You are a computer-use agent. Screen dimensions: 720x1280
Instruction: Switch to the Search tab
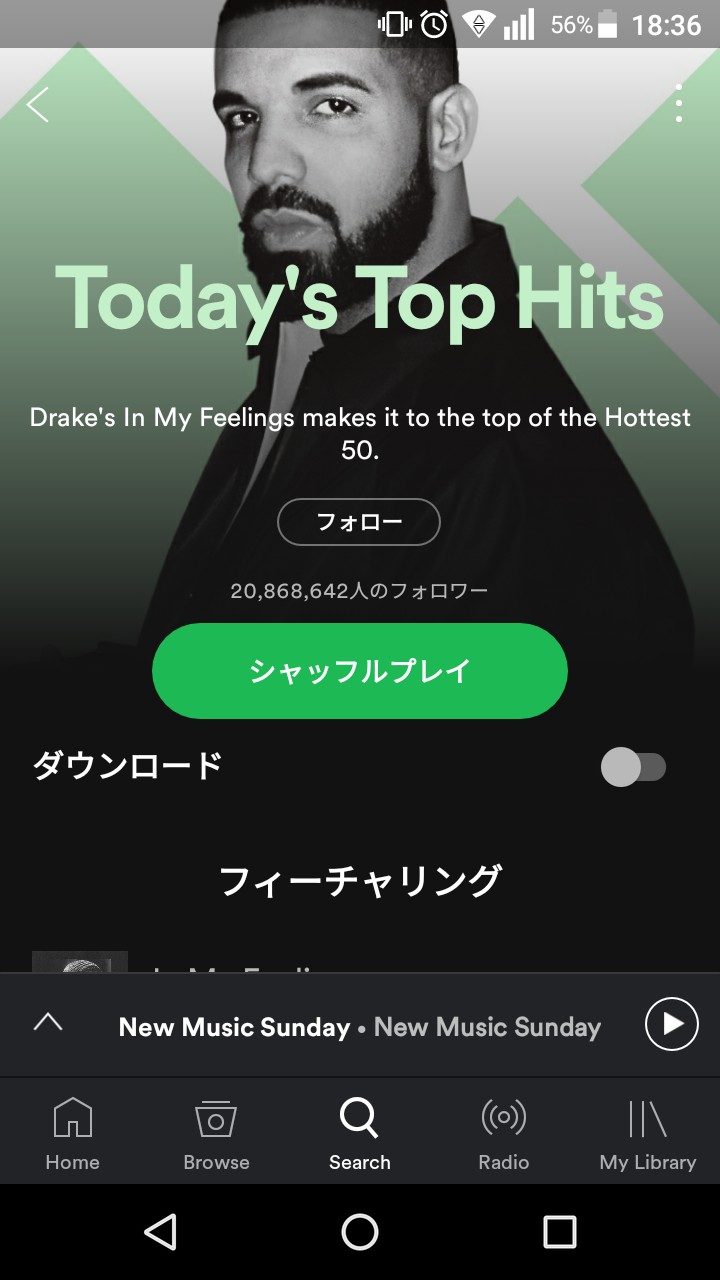[x=360, y=1134]
